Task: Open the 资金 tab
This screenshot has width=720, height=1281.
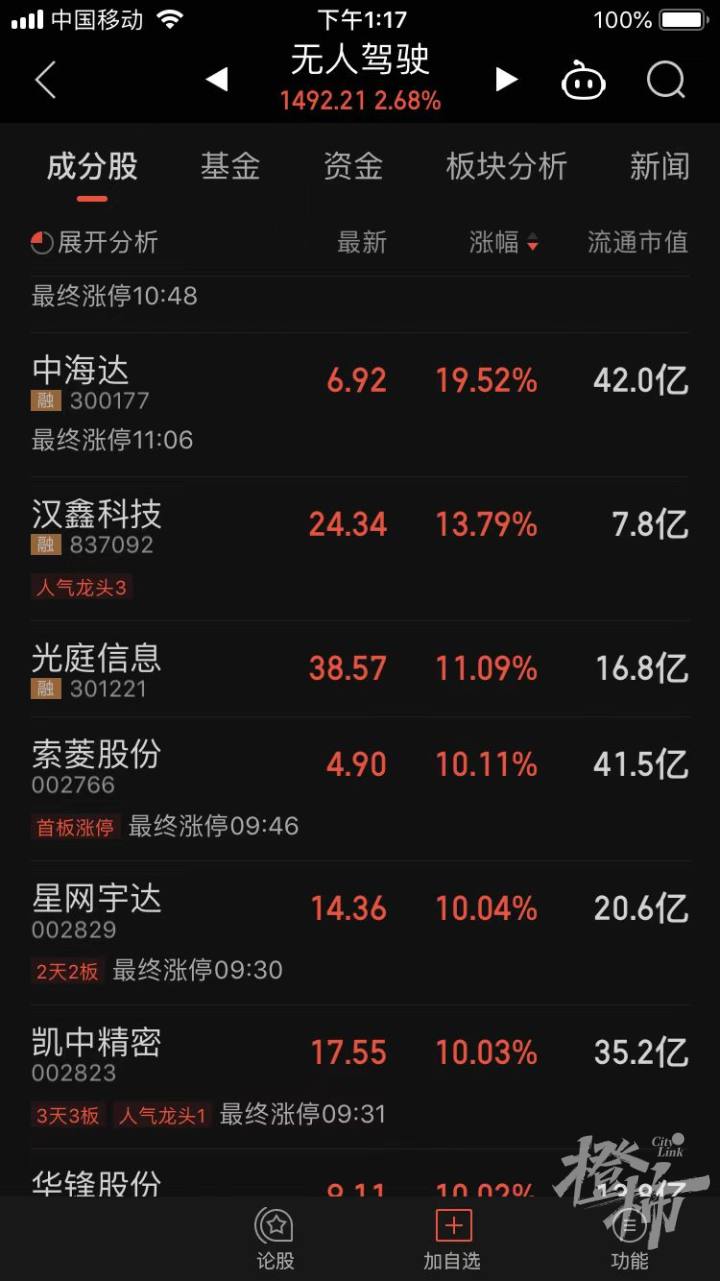Action: [x=353, y=166]
